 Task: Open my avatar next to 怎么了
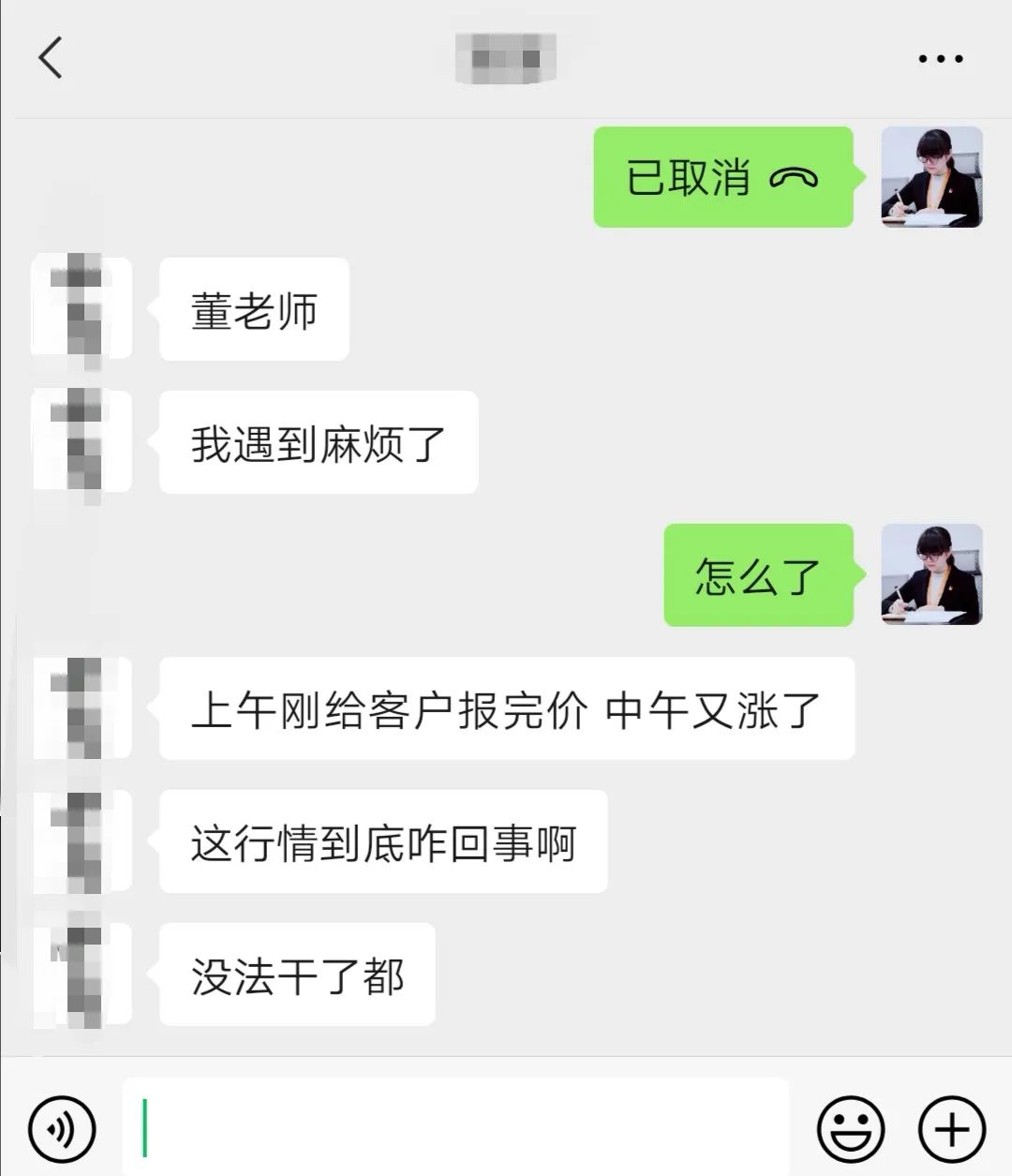point(931,574)
